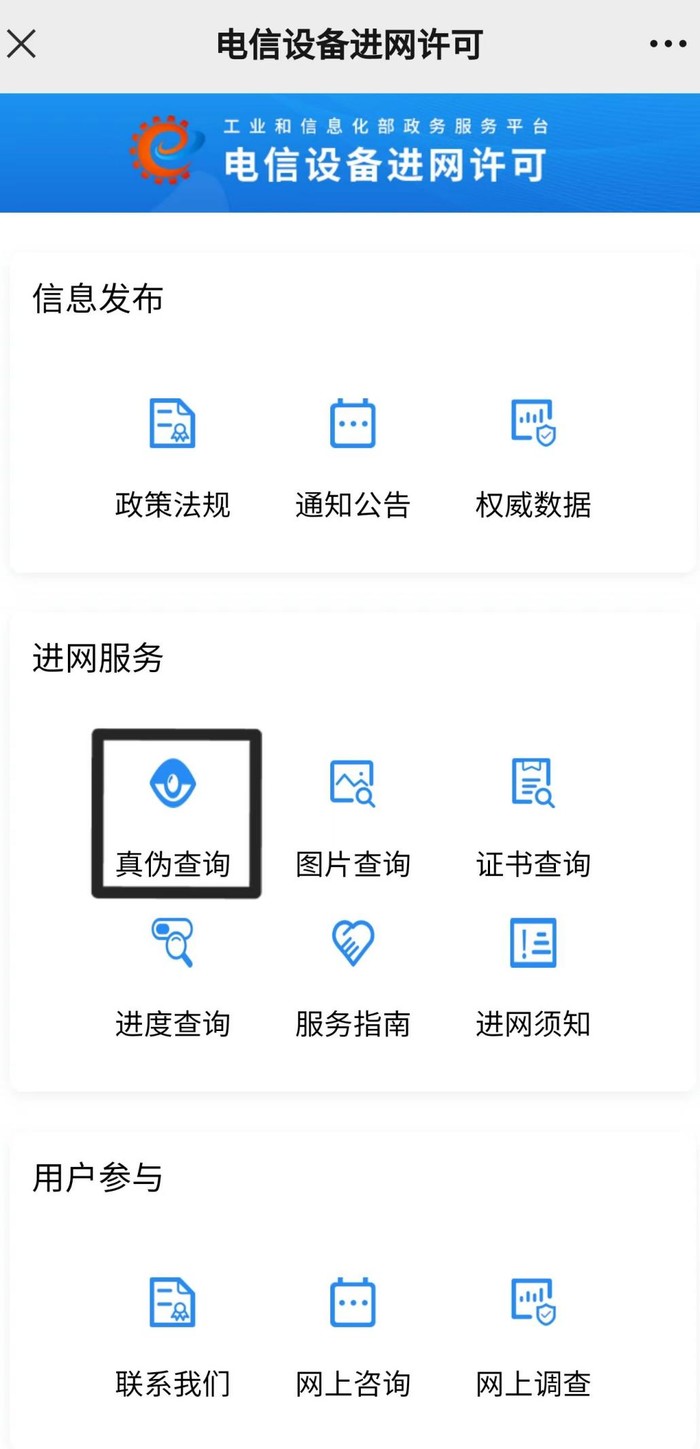700x1449 pixels.
Task: Close the mini program page
Action: [x=22, y=44]
